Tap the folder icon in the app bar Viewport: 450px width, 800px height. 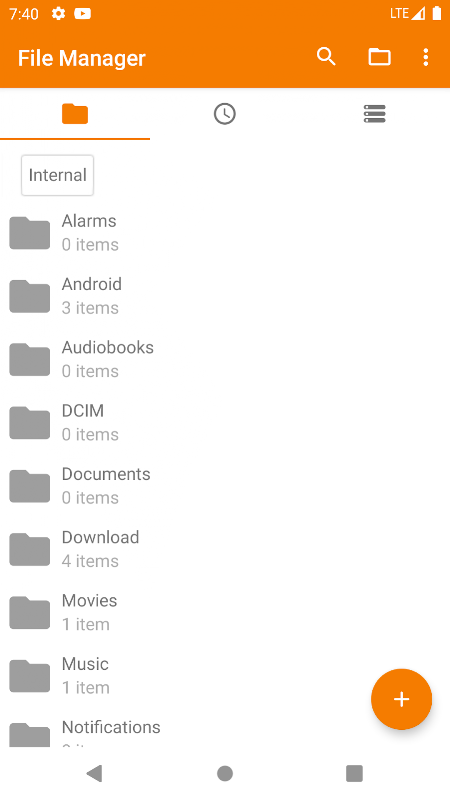(x=379, y=57)
